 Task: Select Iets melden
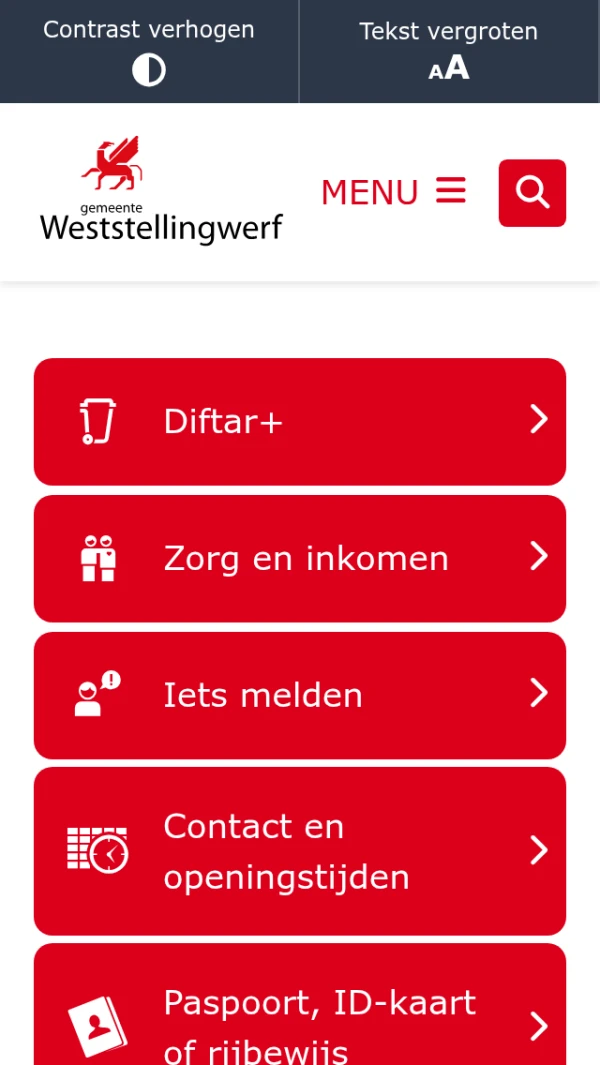point(300,695)
